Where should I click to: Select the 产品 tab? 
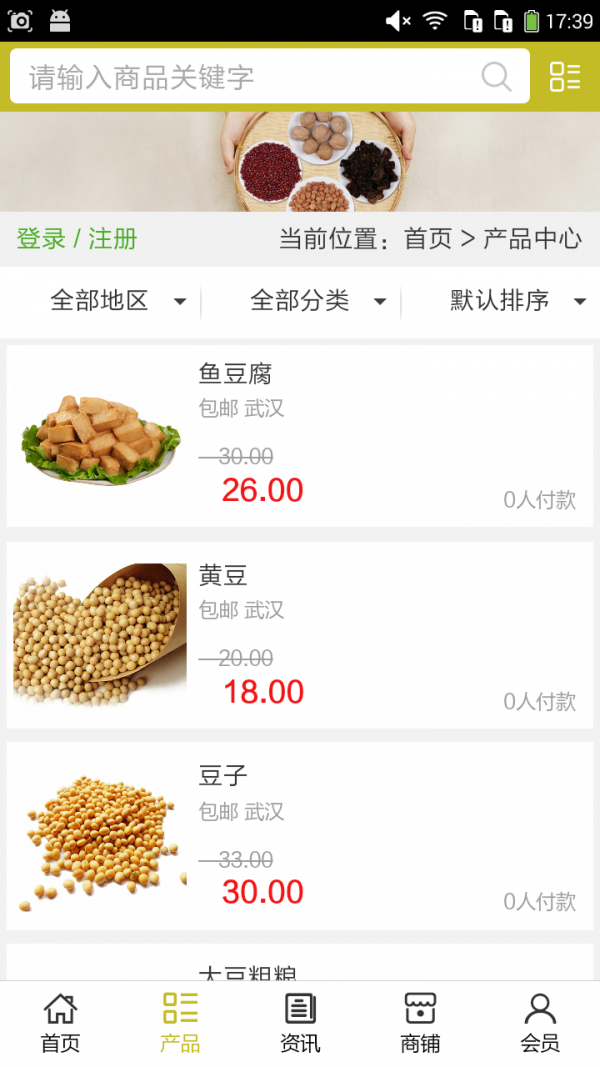(180, 1022)
